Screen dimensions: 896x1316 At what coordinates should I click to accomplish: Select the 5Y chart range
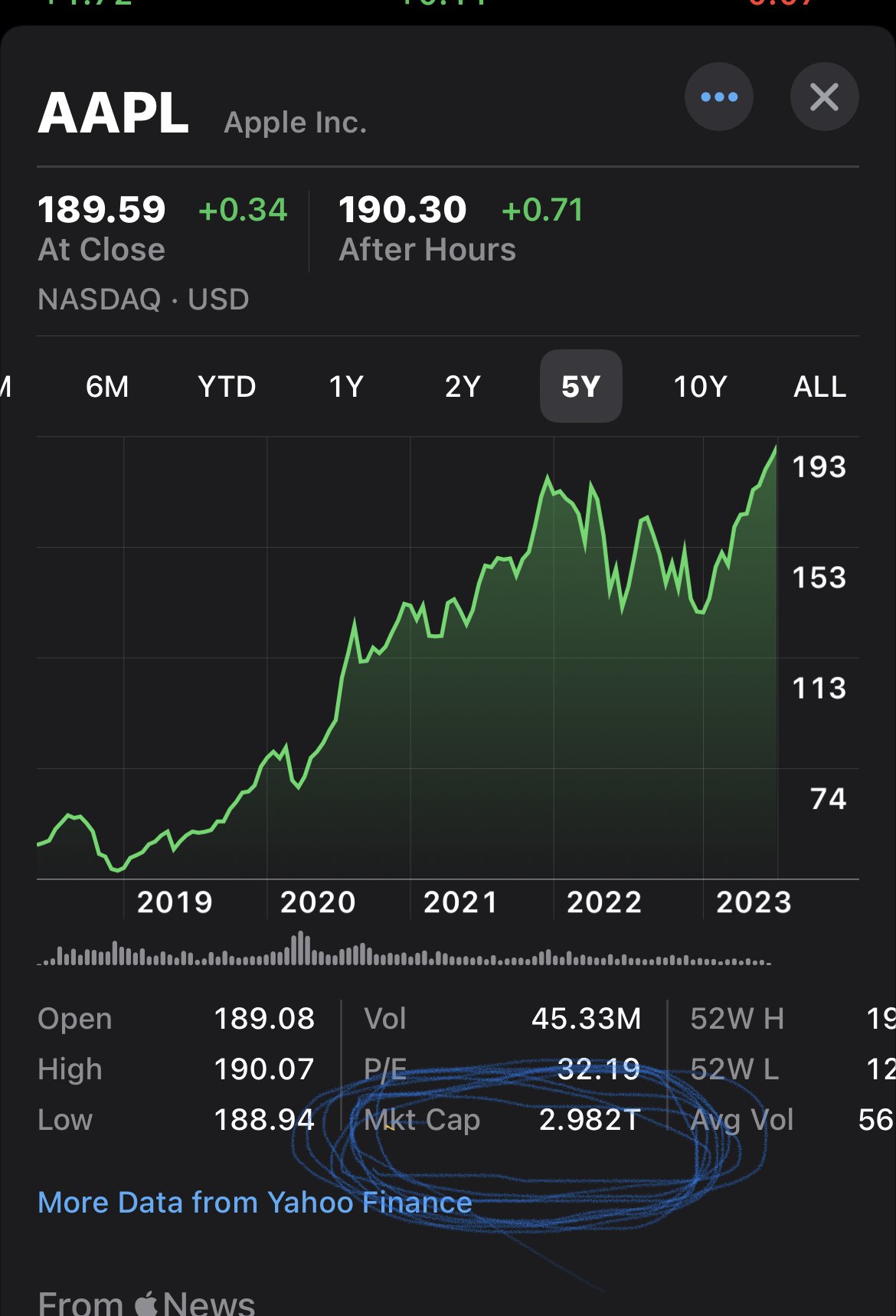tap(580, 387)
